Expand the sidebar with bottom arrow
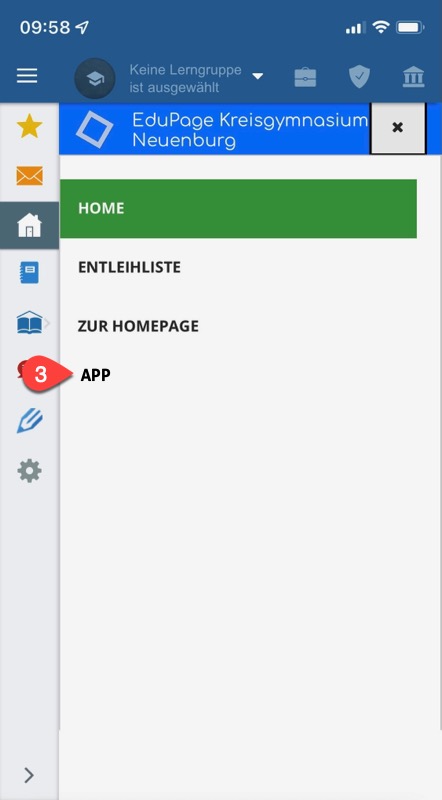Viewport: 442px width, 800px height. tap(29, 776)
